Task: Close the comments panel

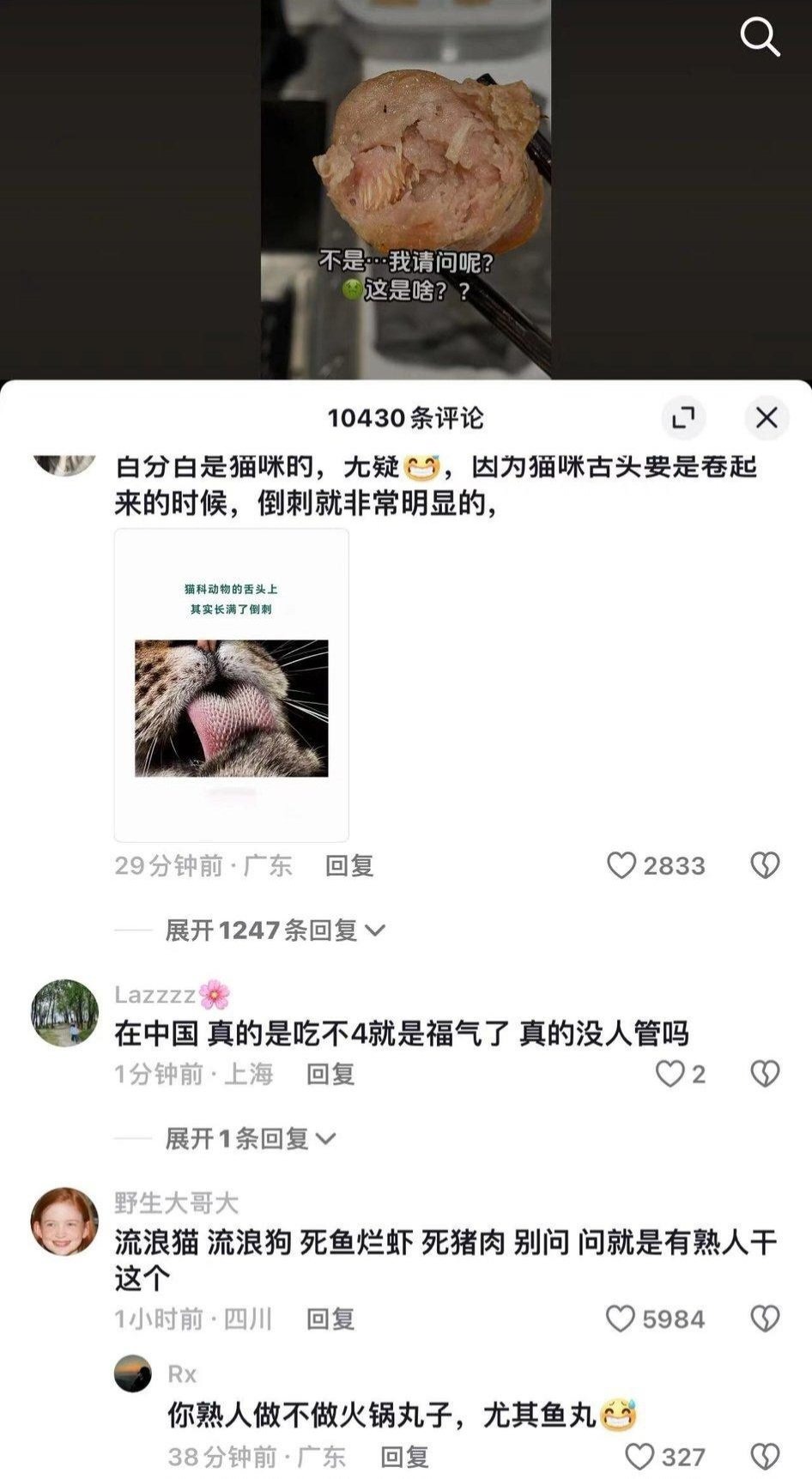Action: pos(766,418)
